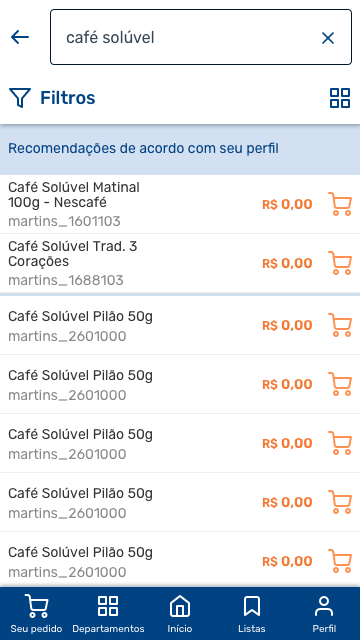
Task: Go back using the arrow
Action: (20, 37)
